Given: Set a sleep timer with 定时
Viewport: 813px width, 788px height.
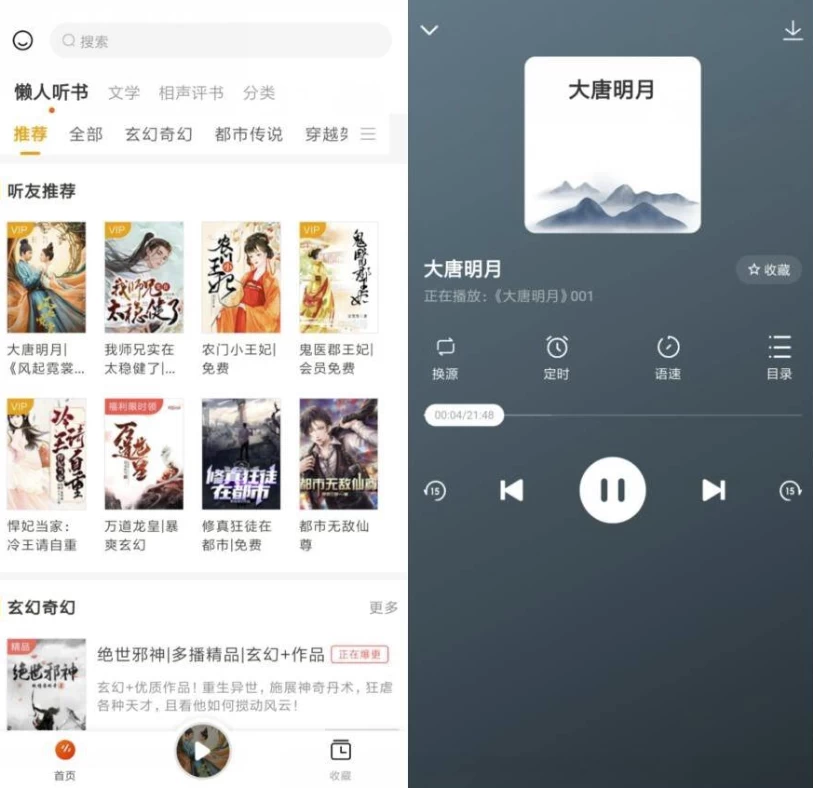Looking at the screenshot, I should (x=556, y=357).
